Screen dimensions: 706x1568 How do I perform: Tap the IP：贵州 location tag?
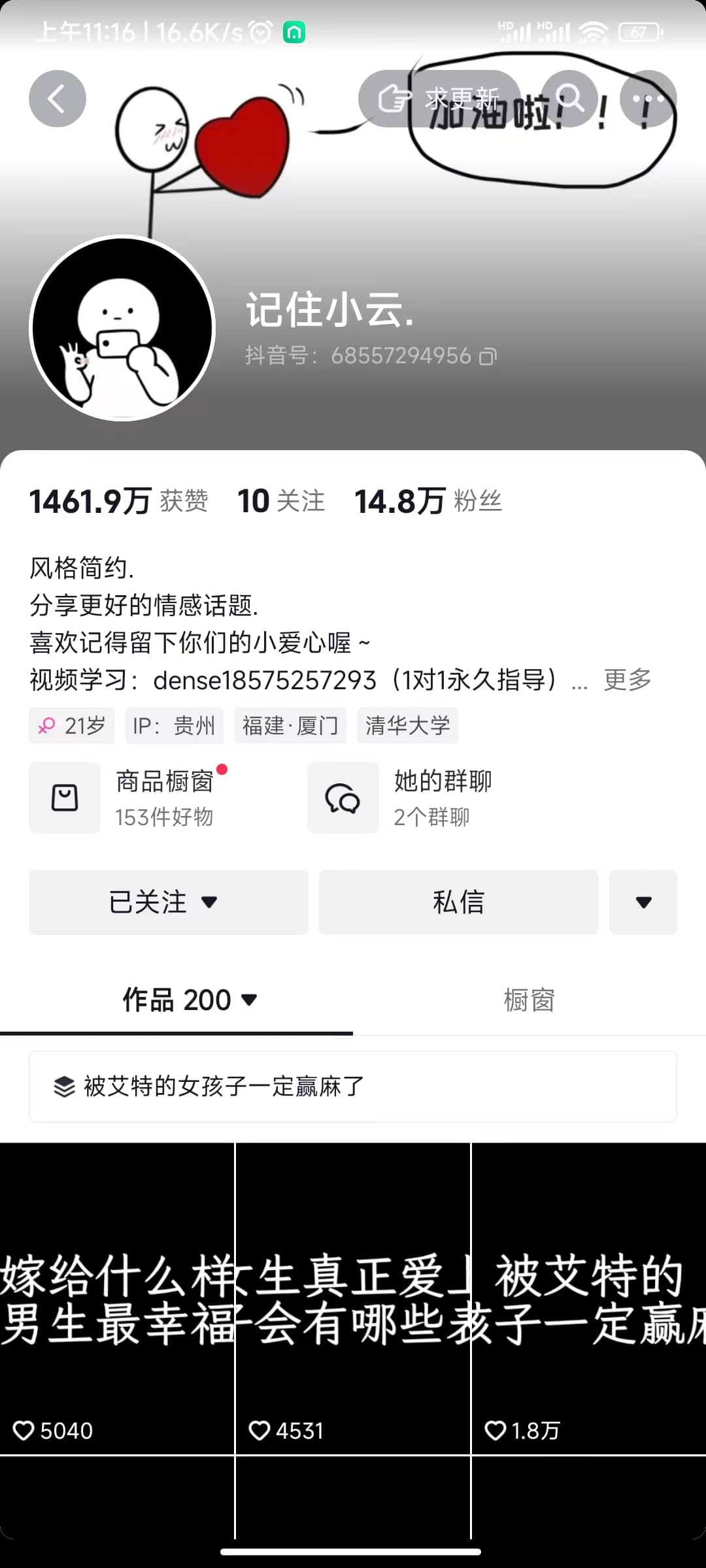pyautogui.click(x=174, y=725)
